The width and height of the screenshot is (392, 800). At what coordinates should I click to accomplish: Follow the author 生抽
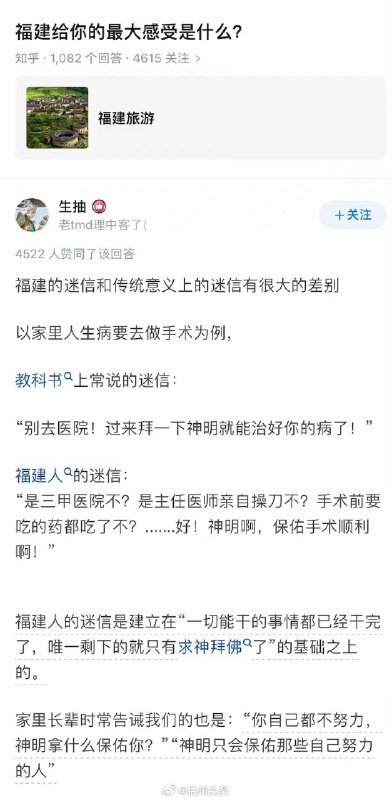click(x=353, y=215)
